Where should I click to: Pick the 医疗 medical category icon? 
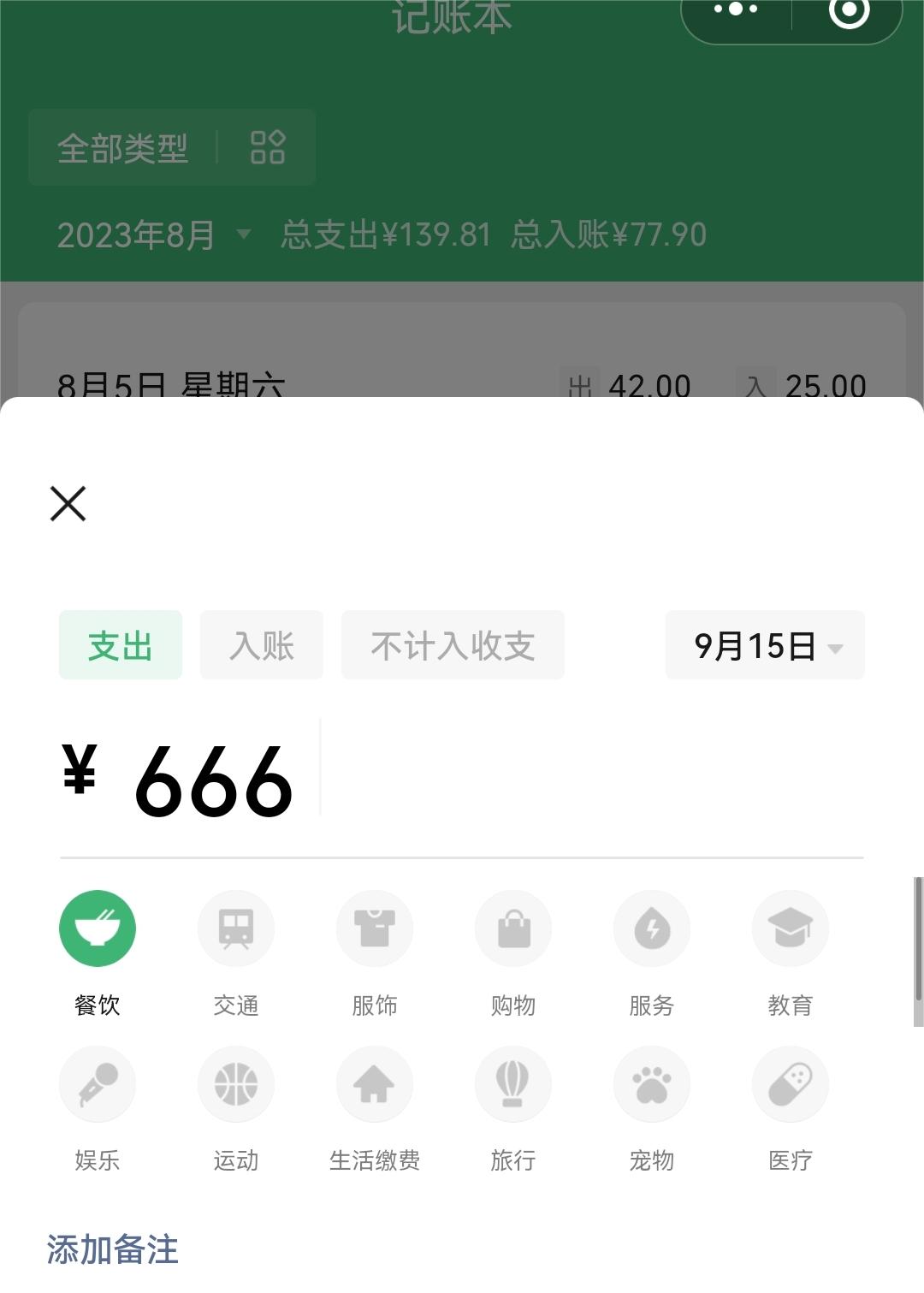tap(791, 1083)
